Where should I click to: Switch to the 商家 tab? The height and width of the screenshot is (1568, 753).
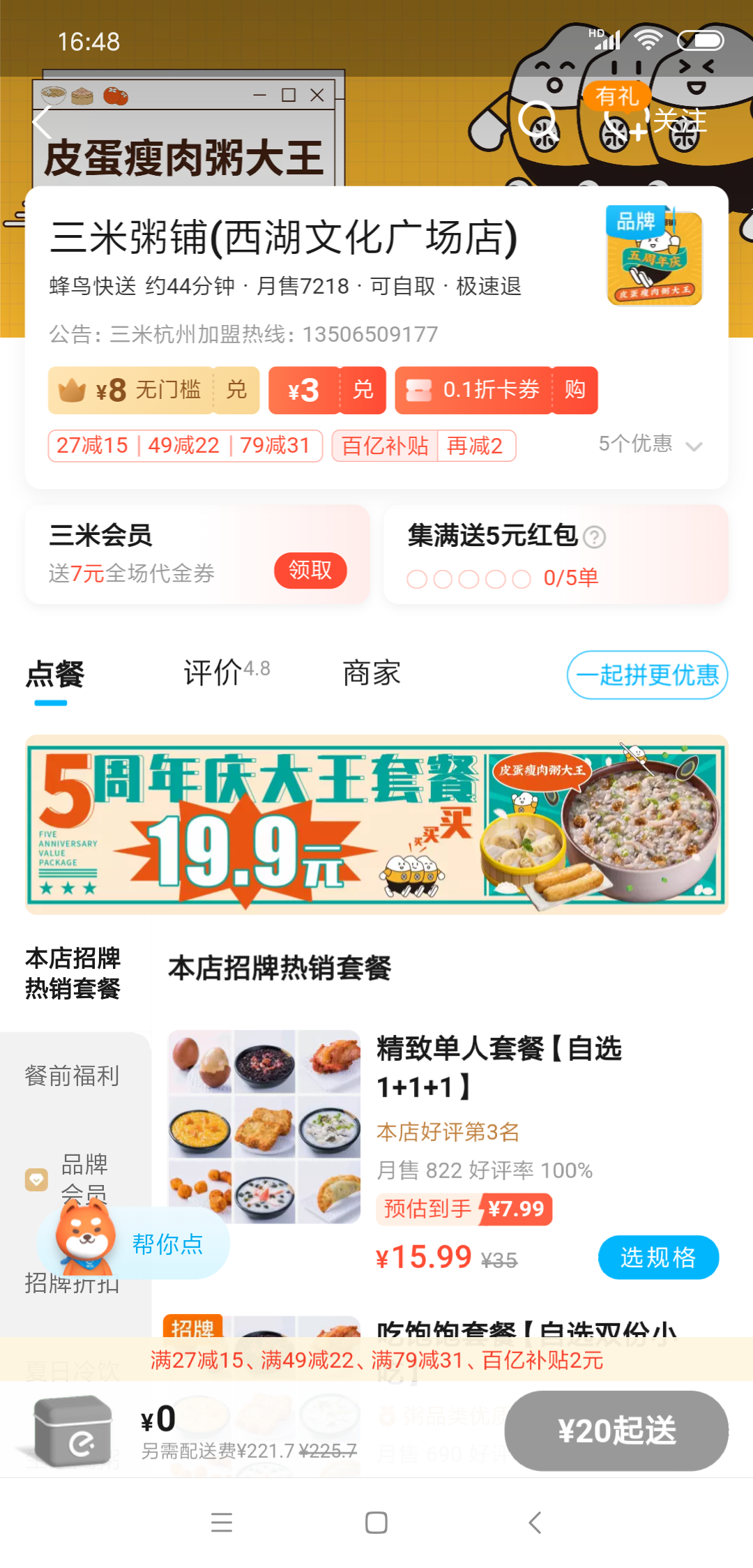pyautogui.click(x=371, y=673)
